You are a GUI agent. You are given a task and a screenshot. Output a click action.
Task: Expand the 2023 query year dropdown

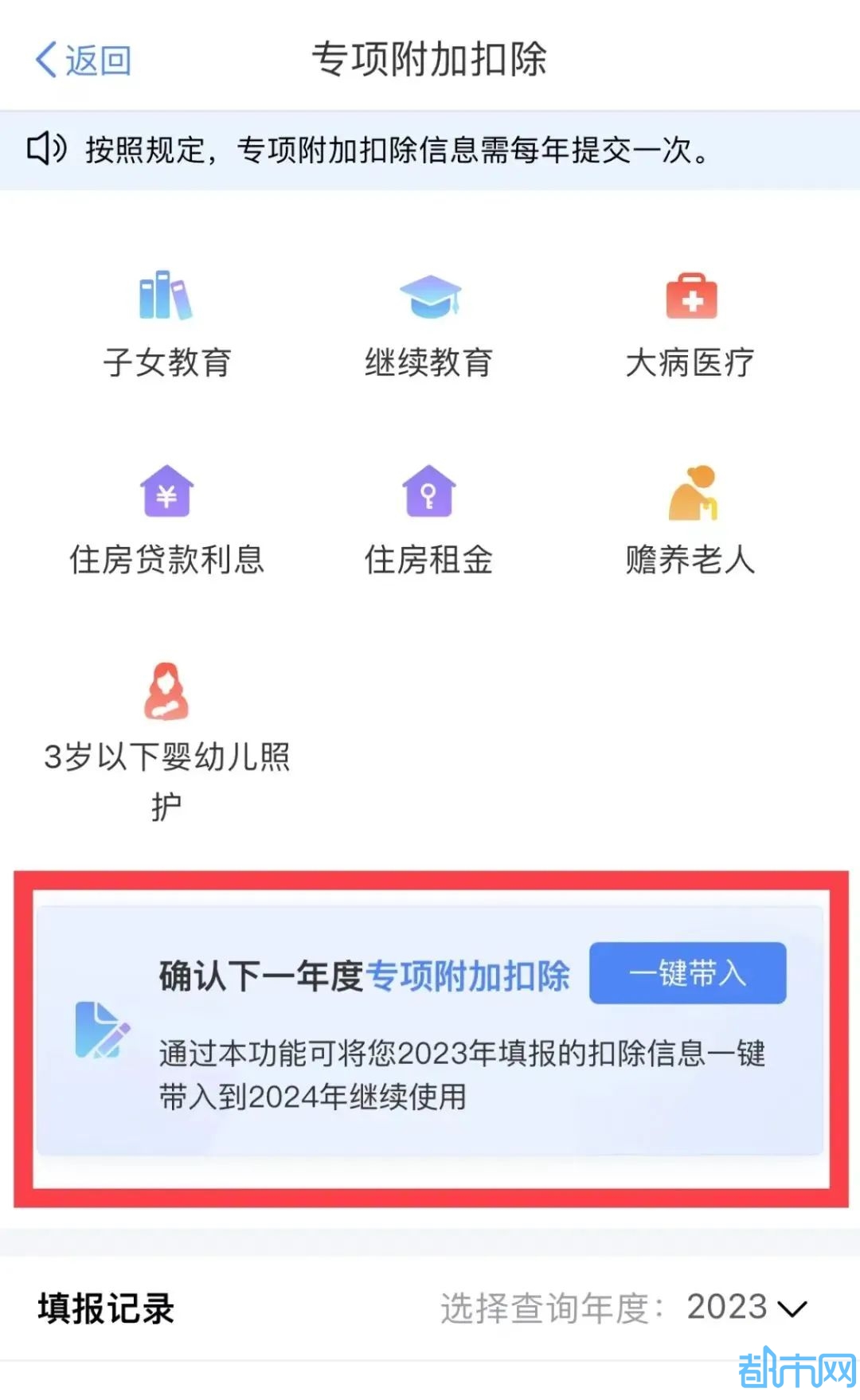coord(746,1308)
